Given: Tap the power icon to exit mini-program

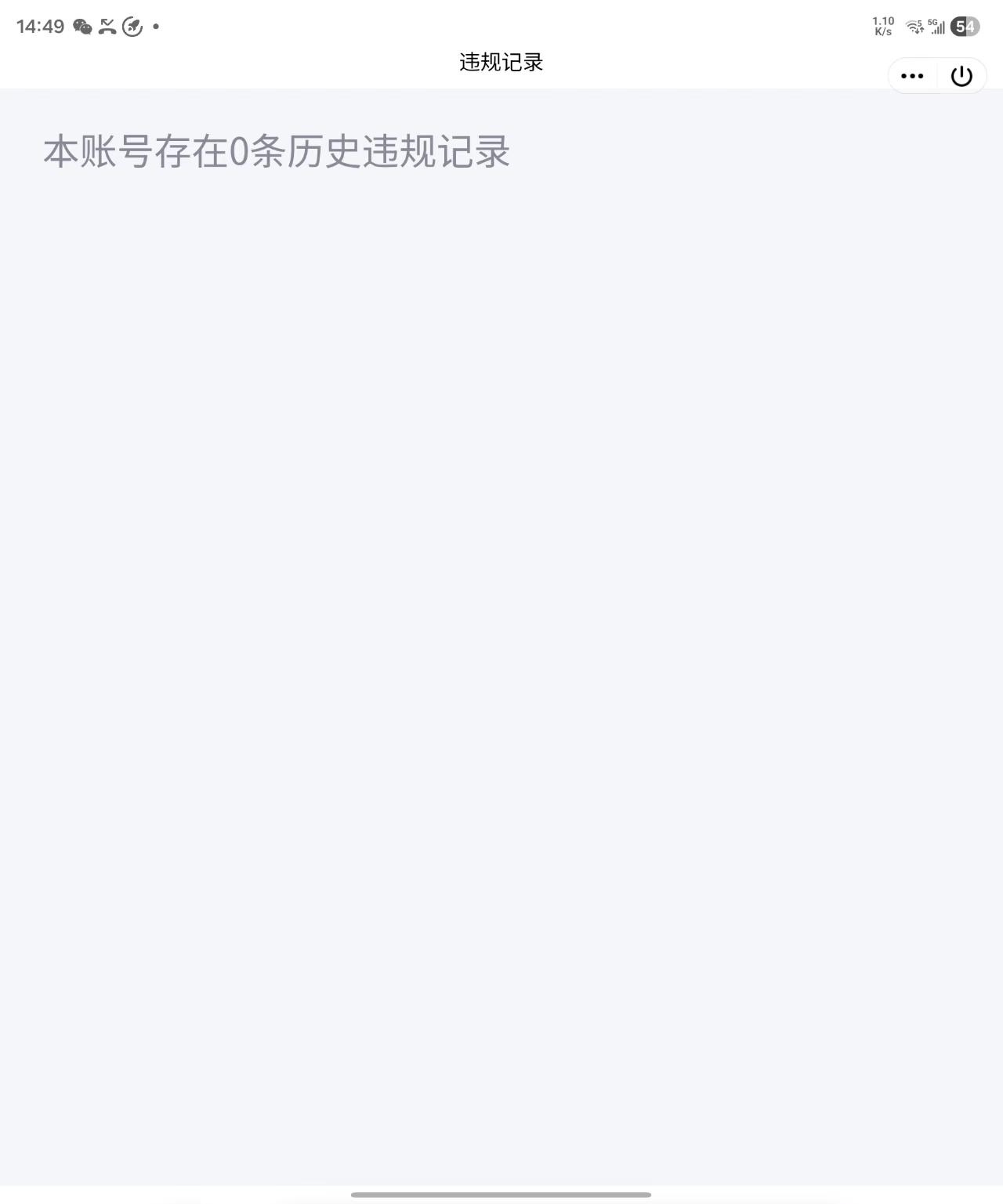Looking at the screenshot, I should 962,75.
